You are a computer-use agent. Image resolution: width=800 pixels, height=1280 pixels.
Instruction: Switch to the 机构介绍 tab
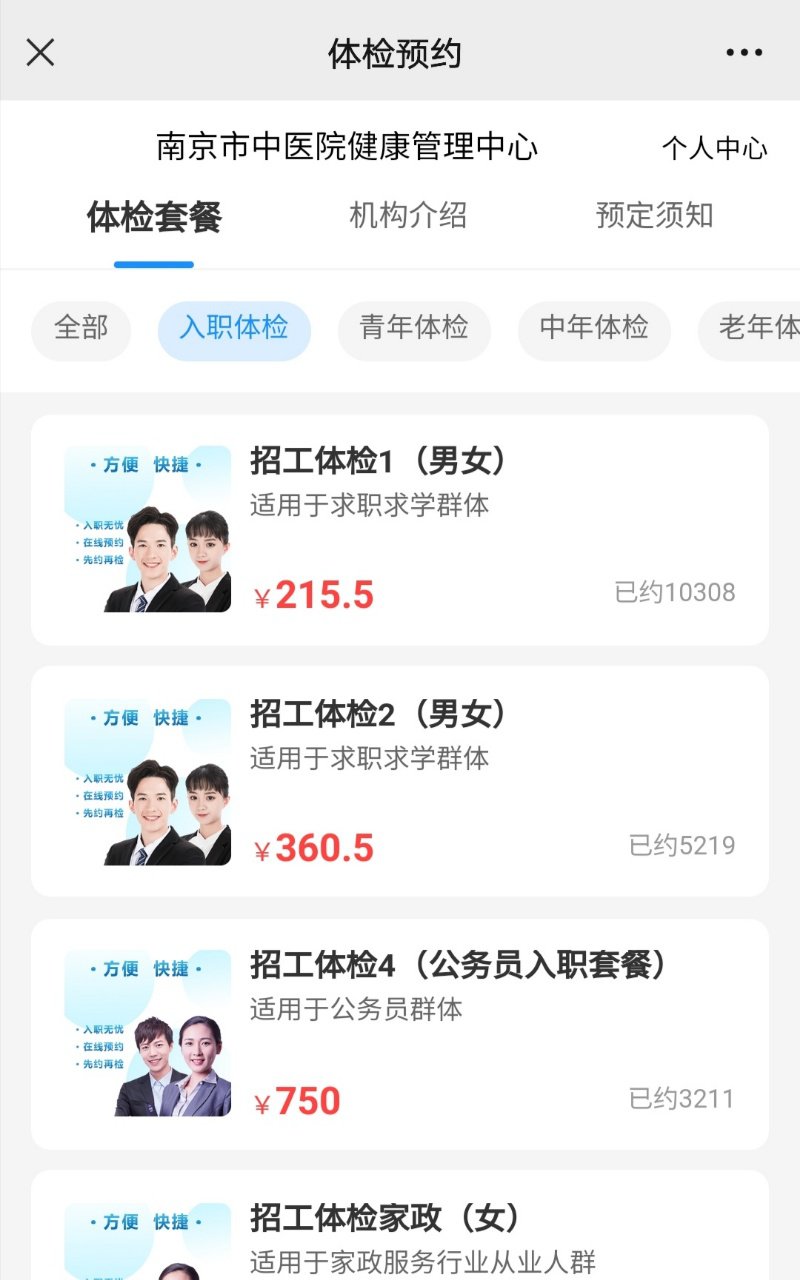coord(408,216)
